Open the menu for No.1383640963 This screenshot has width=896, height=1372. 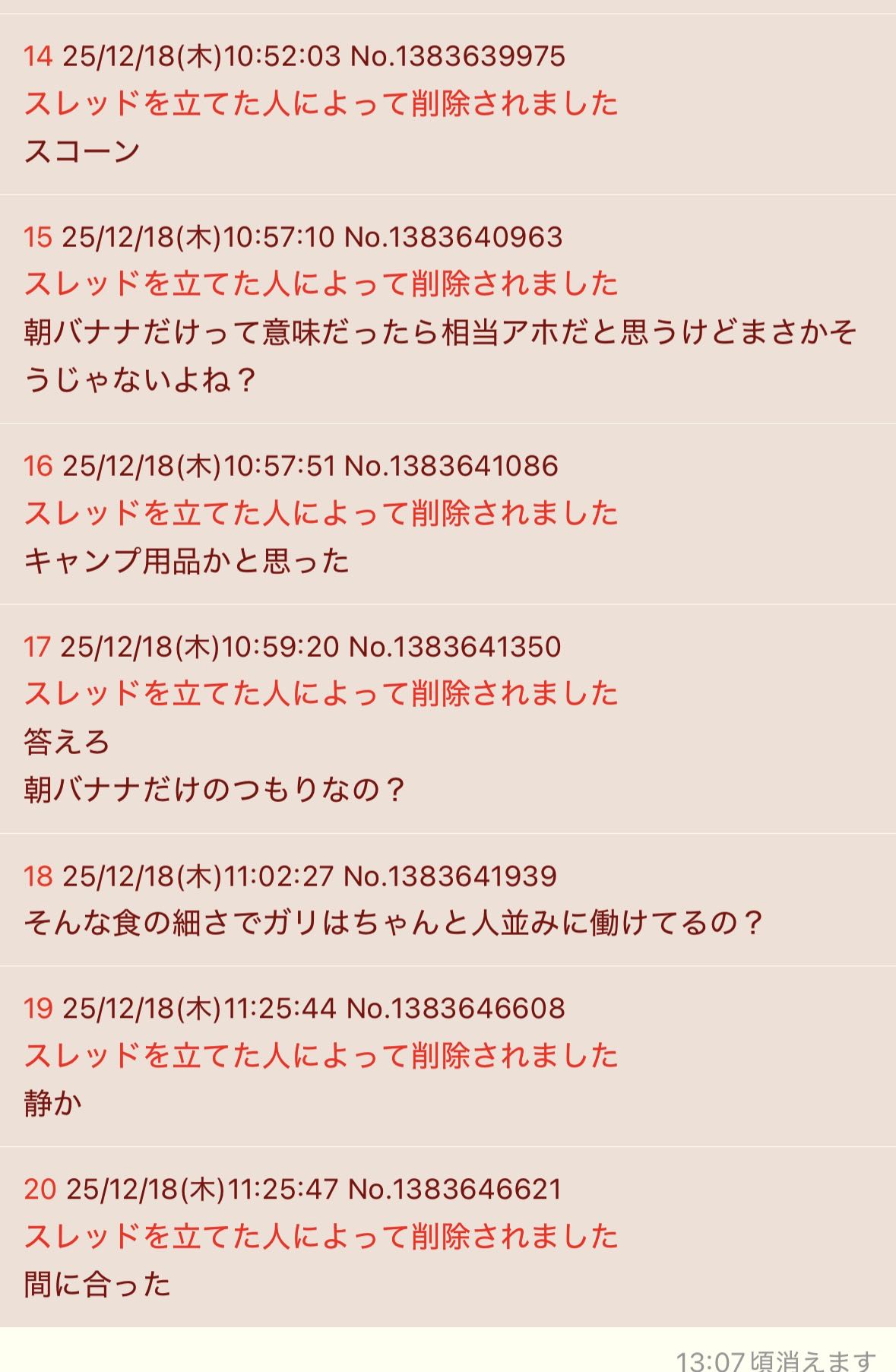(x=453, y=237)
